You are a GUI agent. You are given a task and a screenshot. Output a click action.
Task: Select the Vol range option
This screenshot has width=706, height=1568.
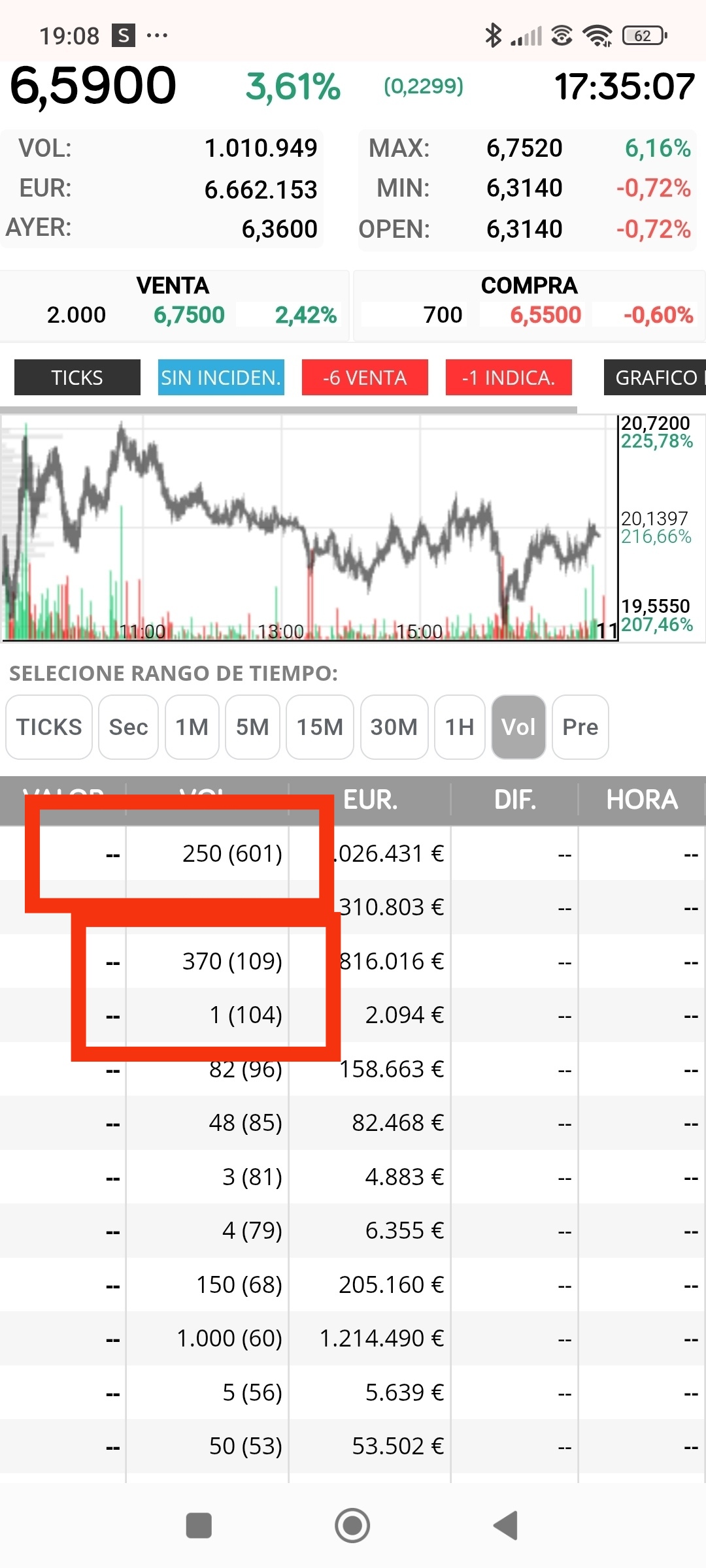[x=518, y=727]
